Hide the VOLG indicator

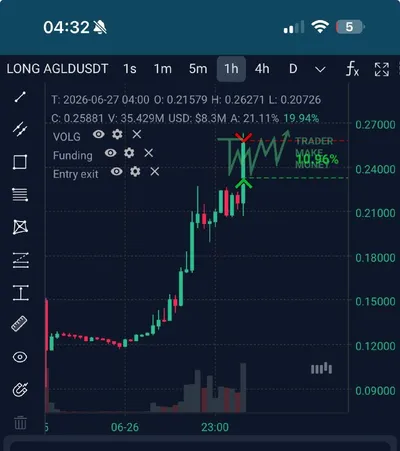(x=99, y=134)
